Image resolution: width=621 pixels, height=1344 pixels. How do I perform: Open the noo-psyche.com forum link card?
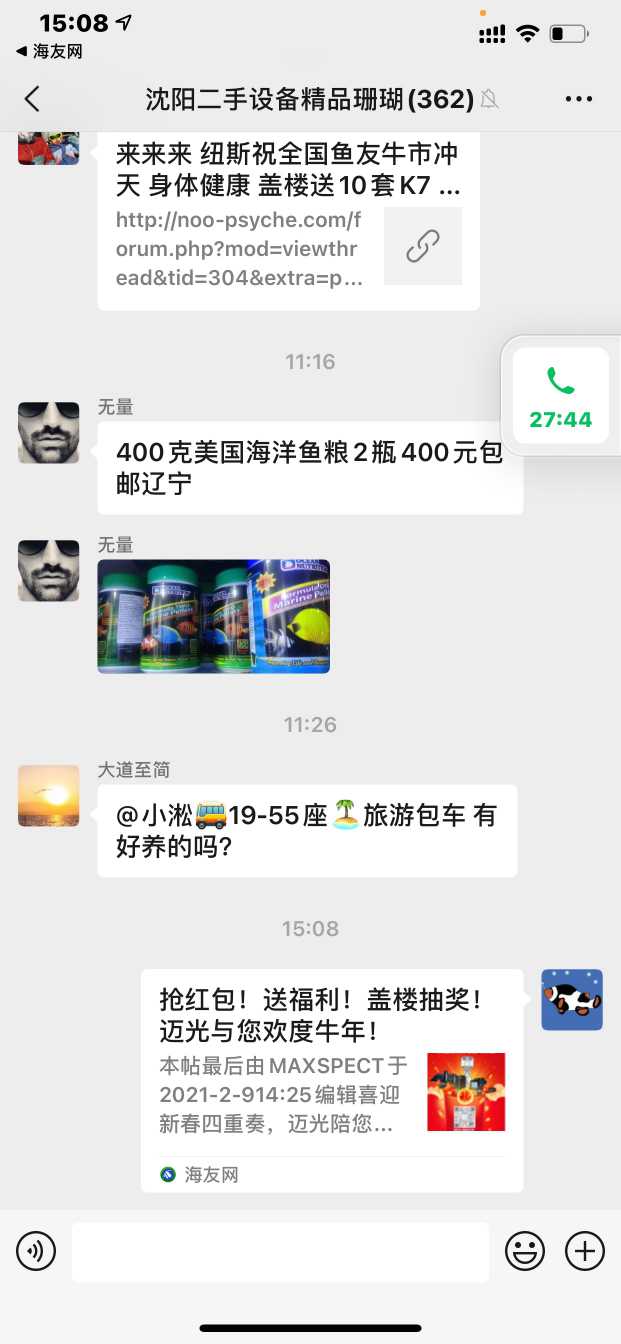(288, 220)
